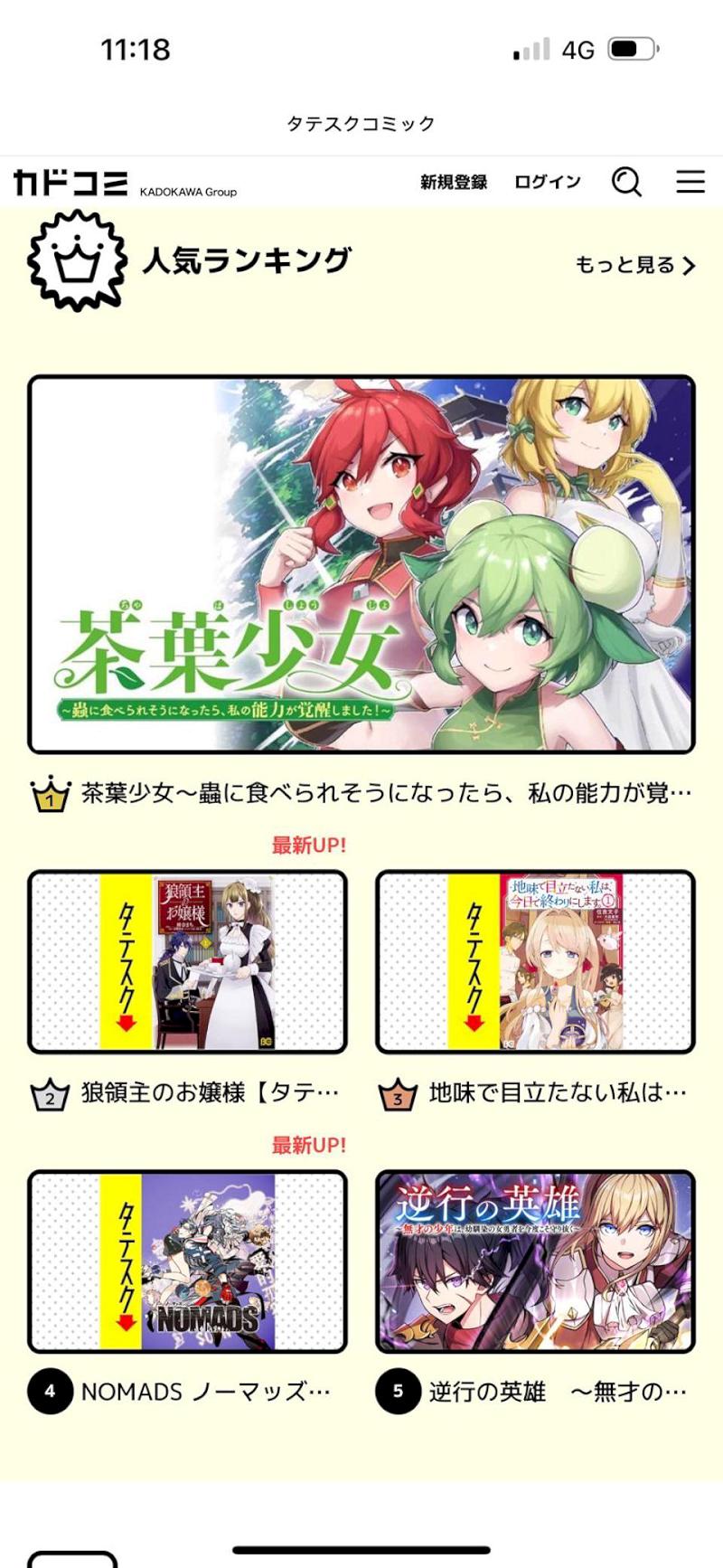Open NOMADS ノーマッズ manga card

pyautogui.click(x=187, y=1261)
